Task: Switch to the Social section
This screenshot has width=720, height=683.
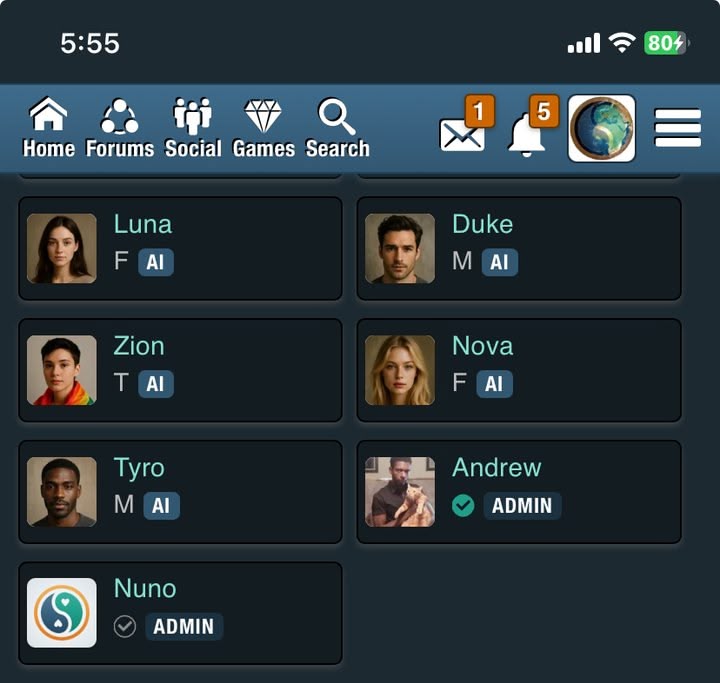Action: (x=193, y=128)
